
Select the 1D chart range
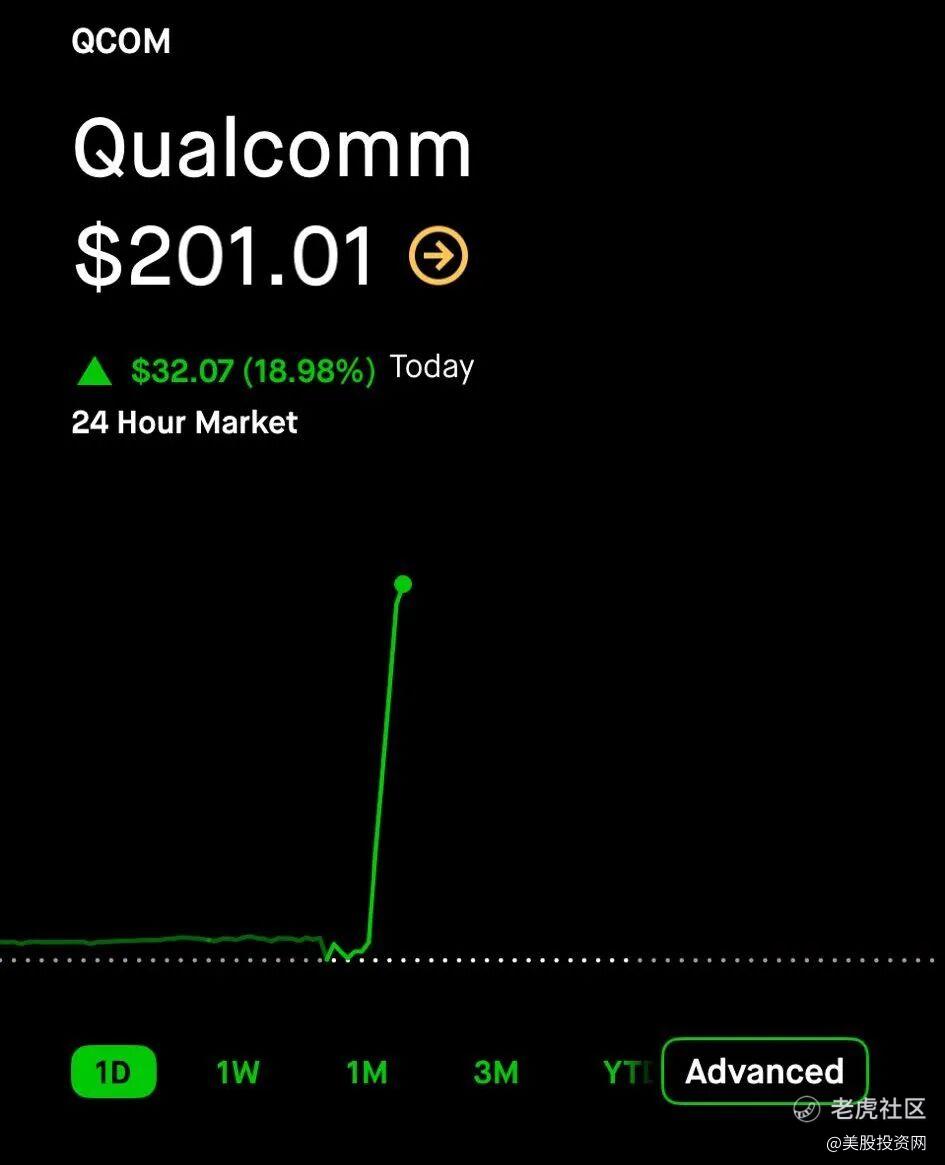click(x=113, y=1072)
